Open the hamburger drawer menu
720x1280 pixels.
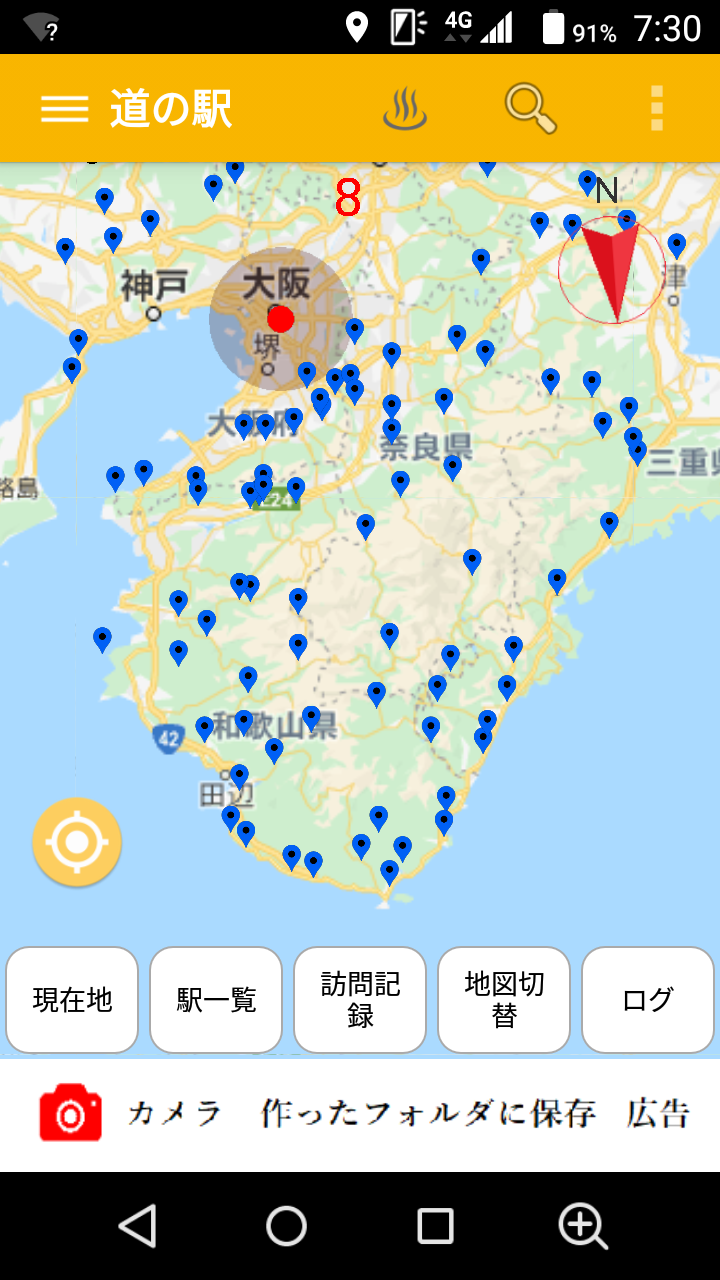[x=65, y=108]
